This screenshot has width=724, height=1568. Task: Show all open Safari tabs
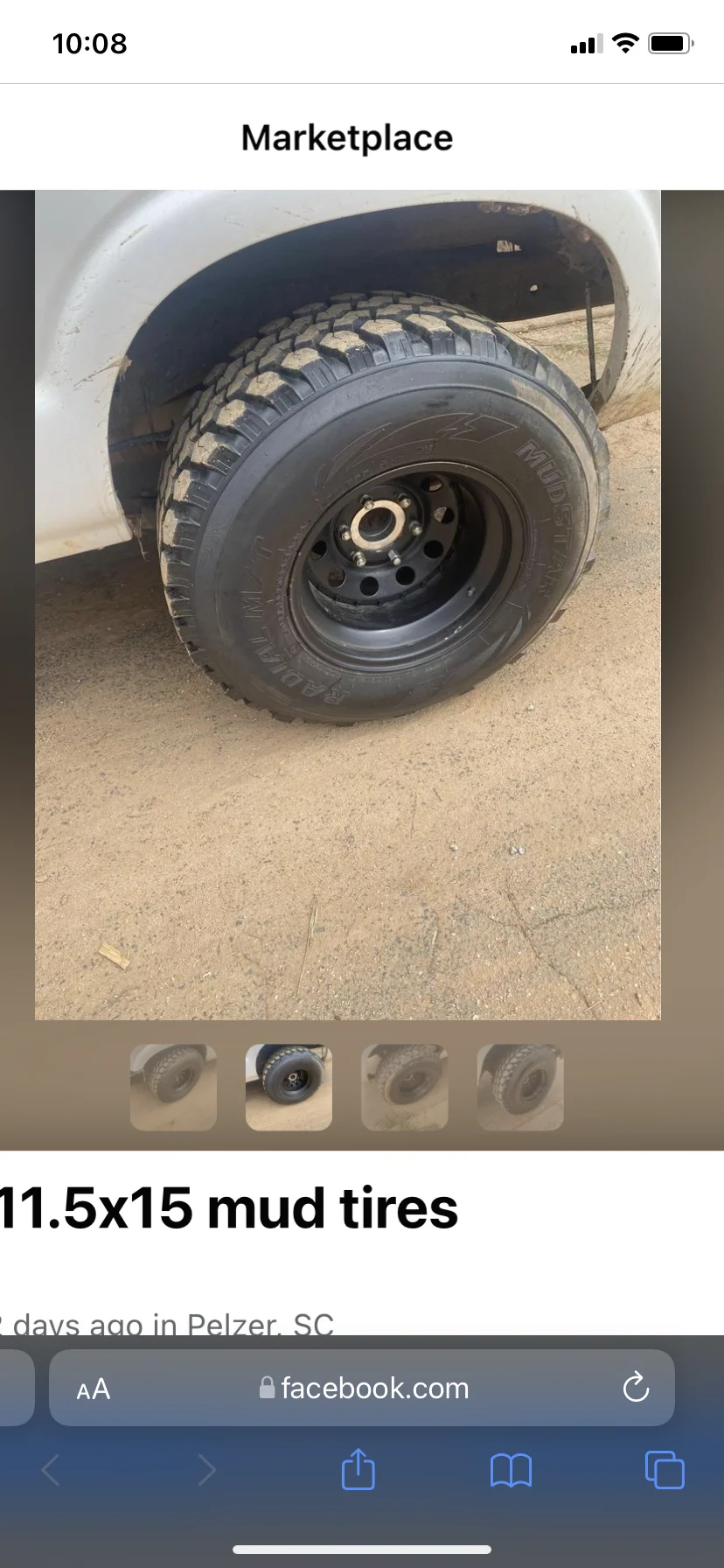pyautogui.click(x=665, y=1470)
